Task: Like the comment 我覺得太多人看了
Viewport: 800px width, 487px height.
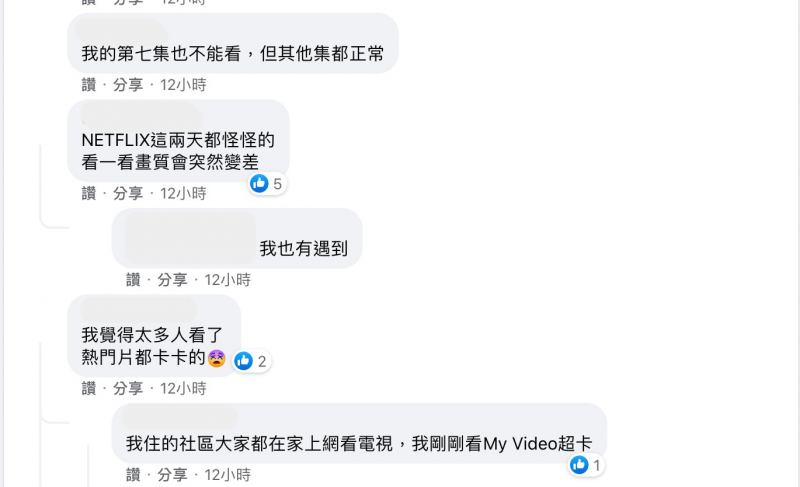Action: [89, 388]
